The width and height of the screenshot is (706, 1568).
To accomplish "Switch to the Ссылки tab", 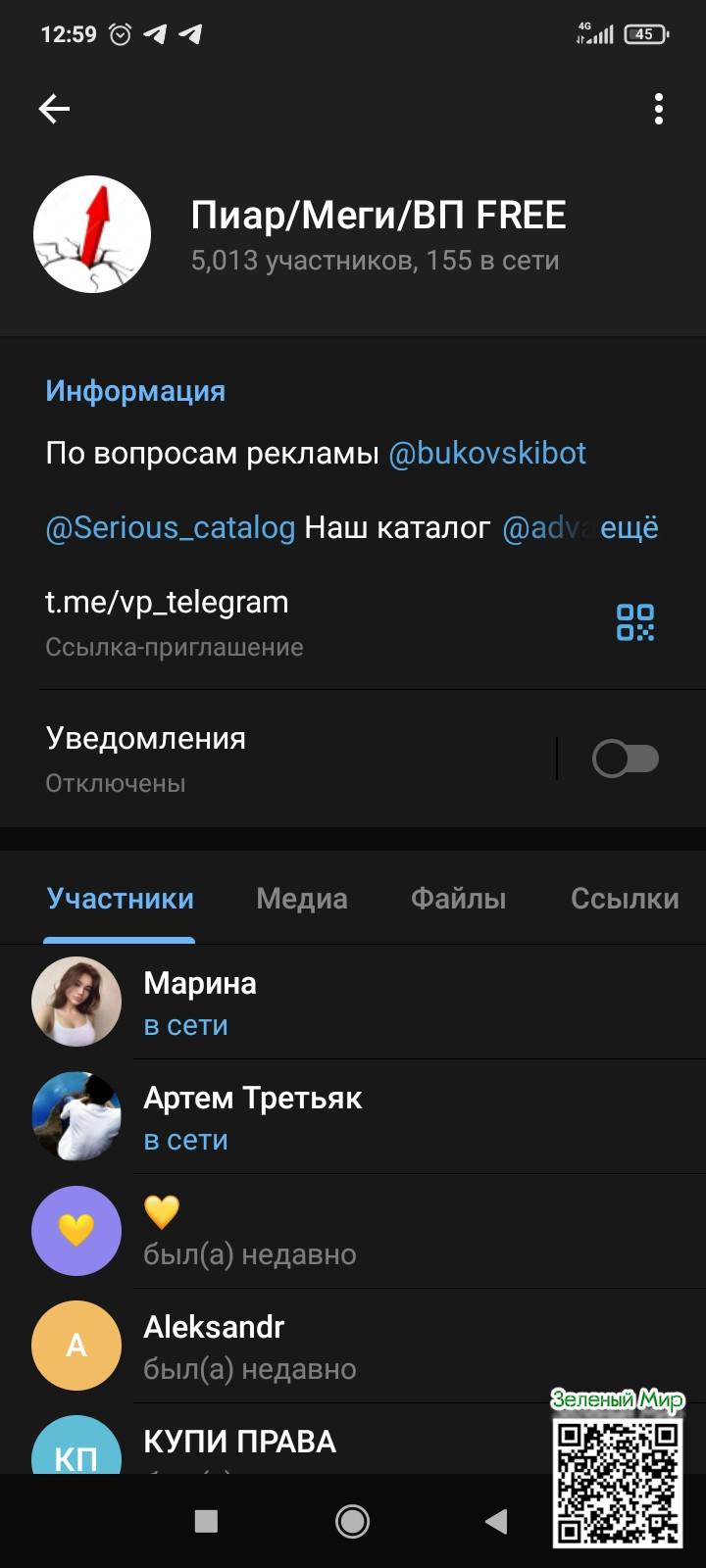I will click(x=625, y=899).
